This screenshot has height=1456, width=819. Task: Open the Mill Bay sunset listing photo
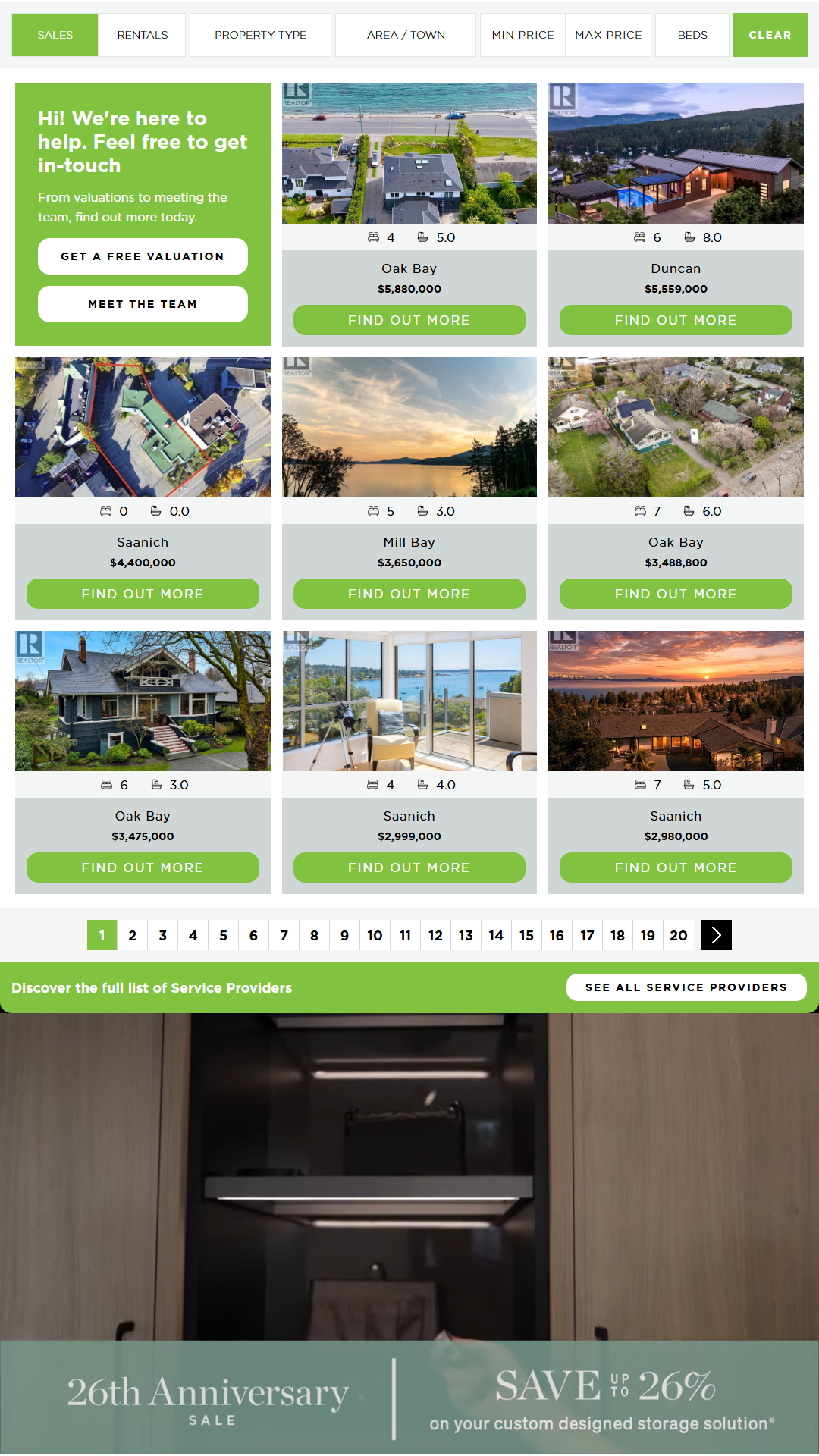click(x=409, y=427)
